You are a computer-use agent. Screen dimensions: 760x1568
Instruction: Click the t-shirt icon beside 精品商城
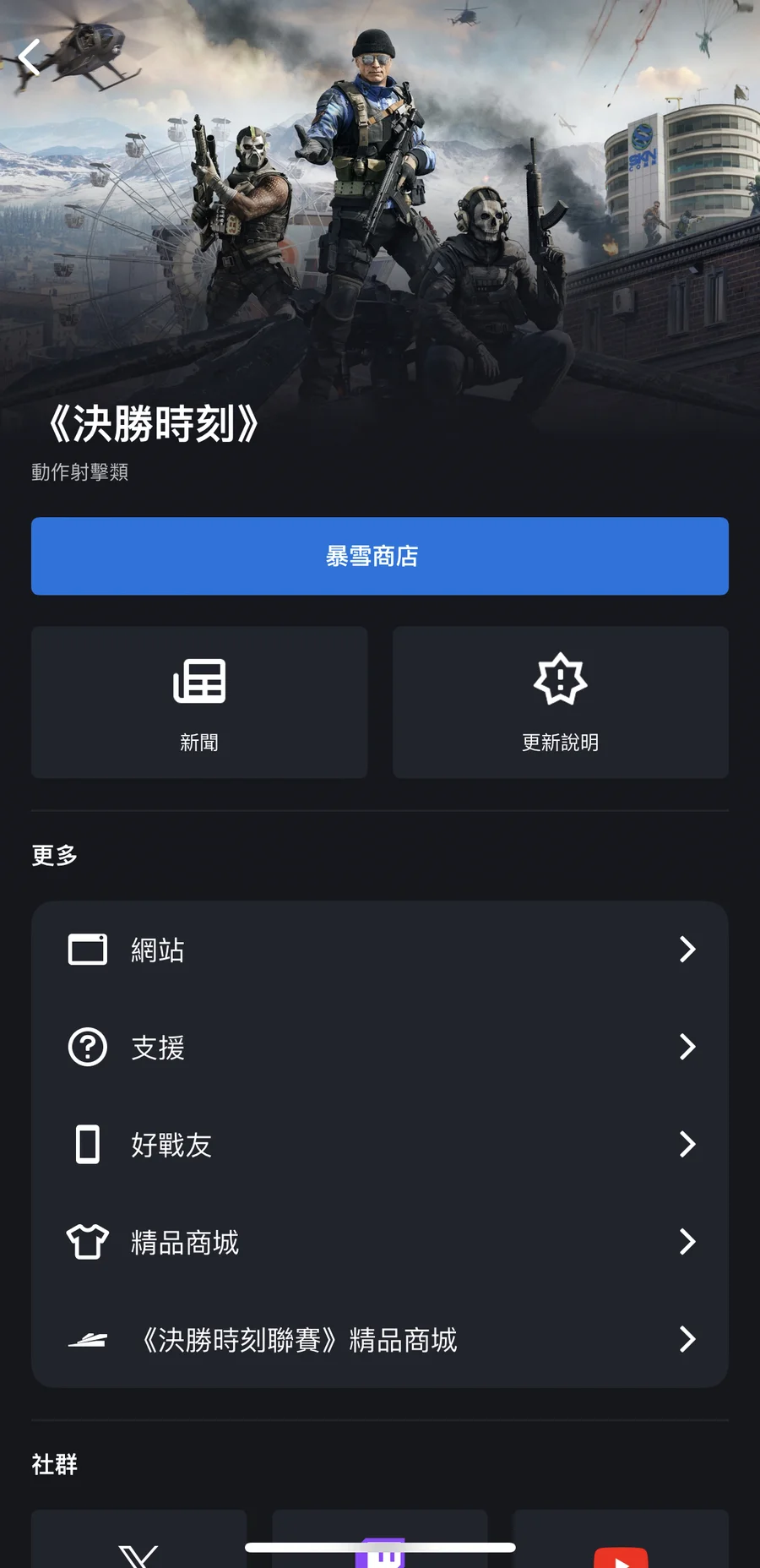coord(87,1242)
